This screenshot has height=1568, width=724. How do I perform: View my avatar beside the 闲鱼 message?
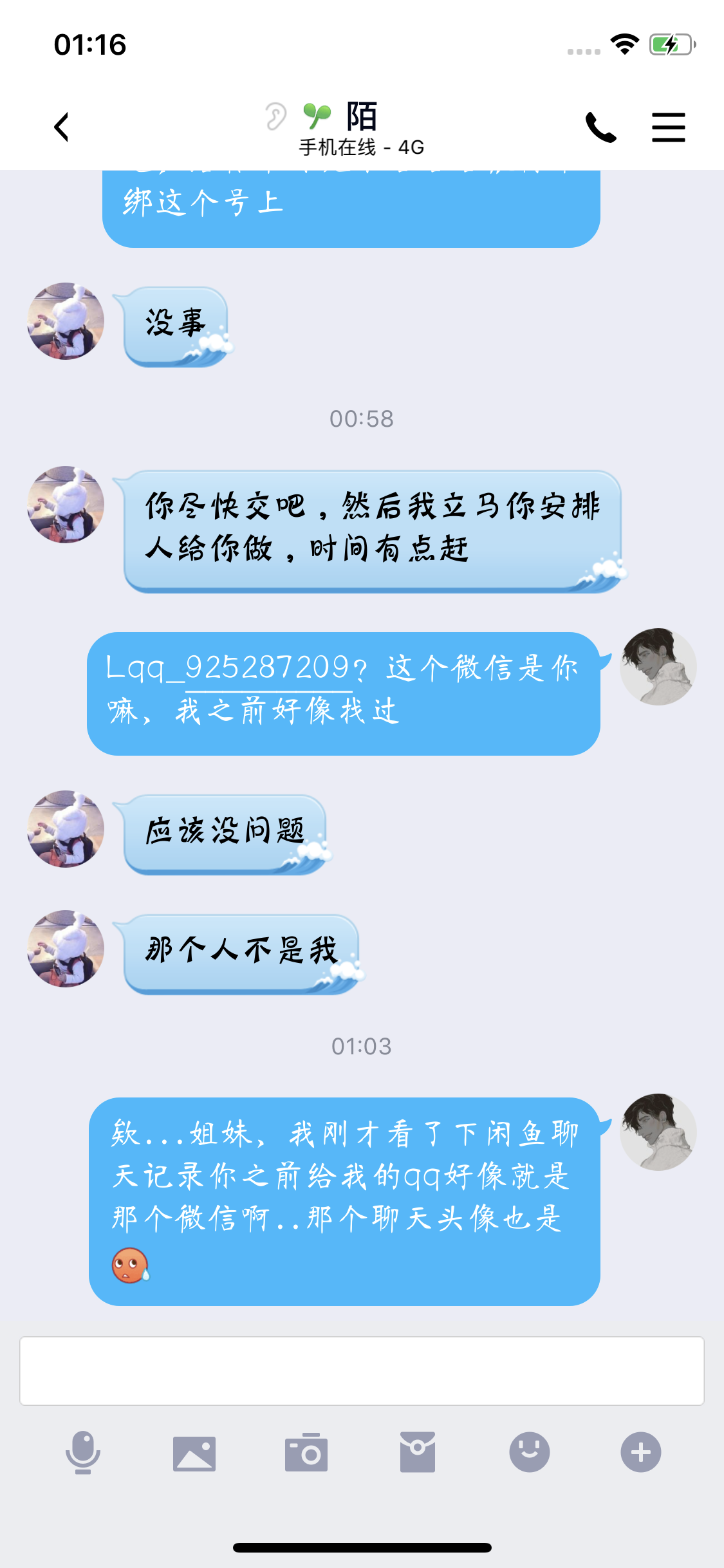658,1132
